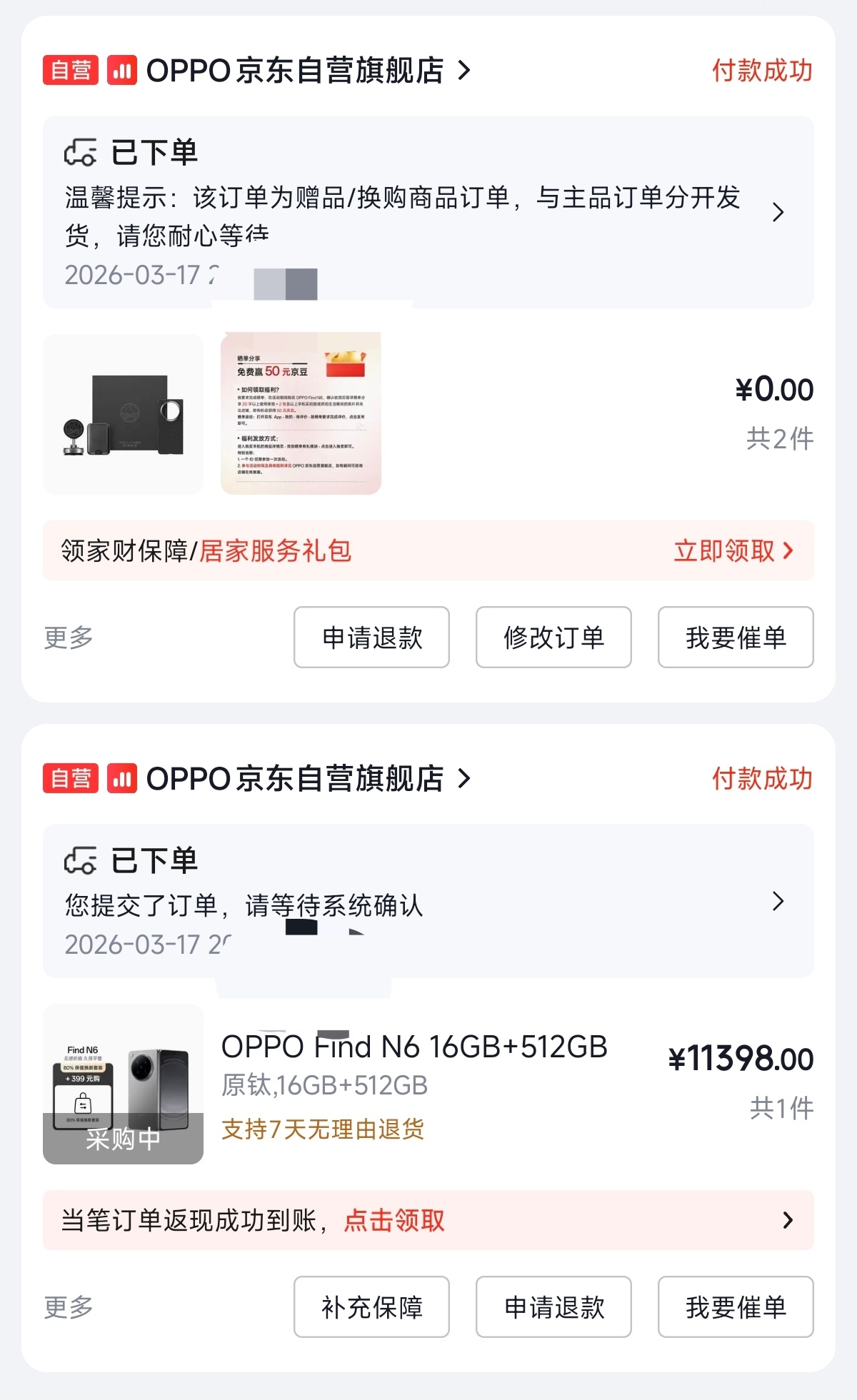Open the 50元京豆 share campaign image
This screenshot has height=1400, width=857.
tap(301, 414)
